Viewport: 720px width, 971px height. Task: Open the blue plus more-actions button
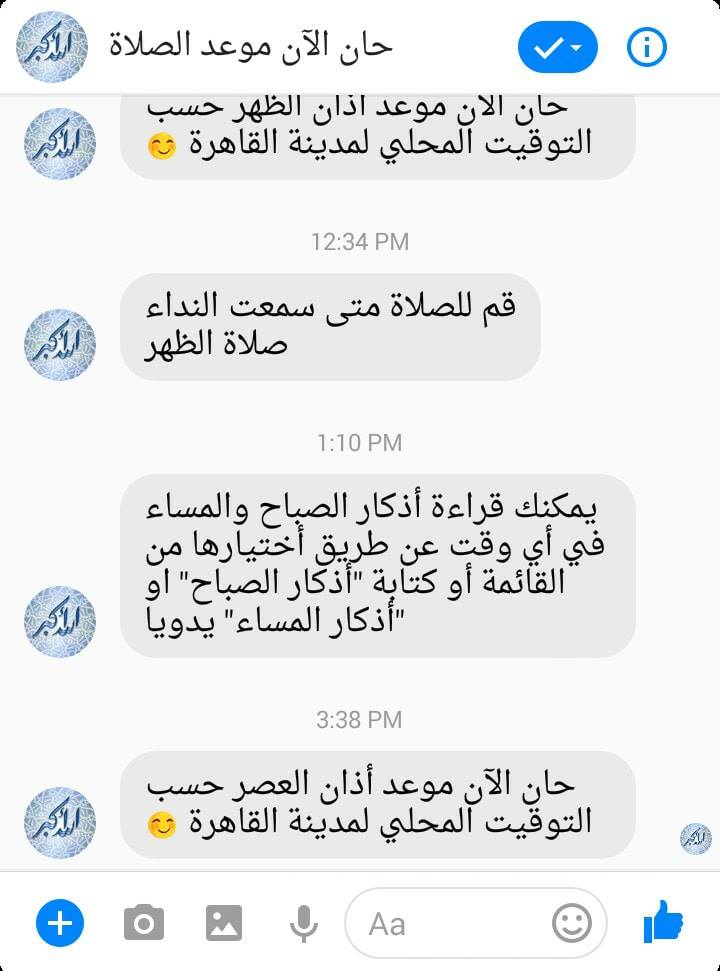(x=59, y=923)
